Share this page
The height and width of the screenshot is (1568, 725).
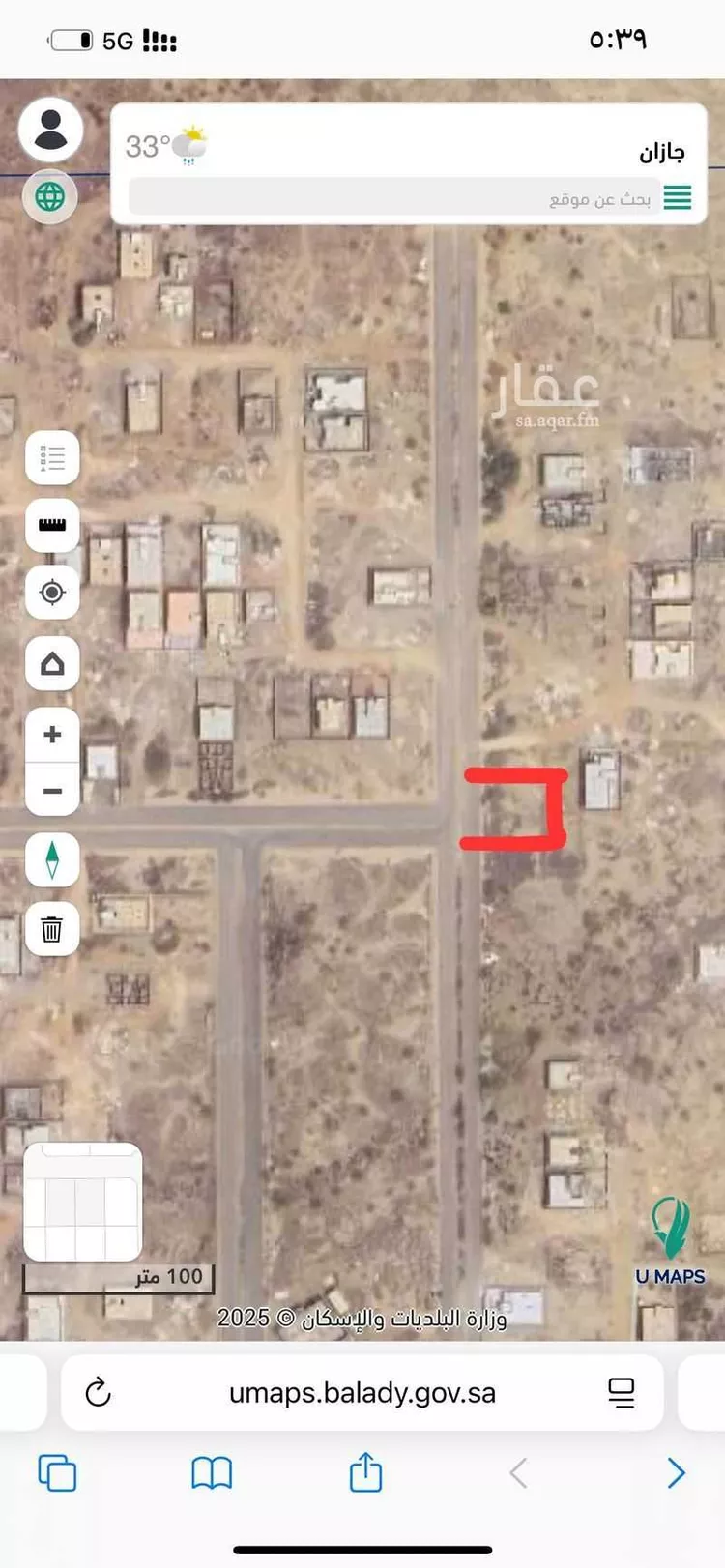(x=365, y=1471)
